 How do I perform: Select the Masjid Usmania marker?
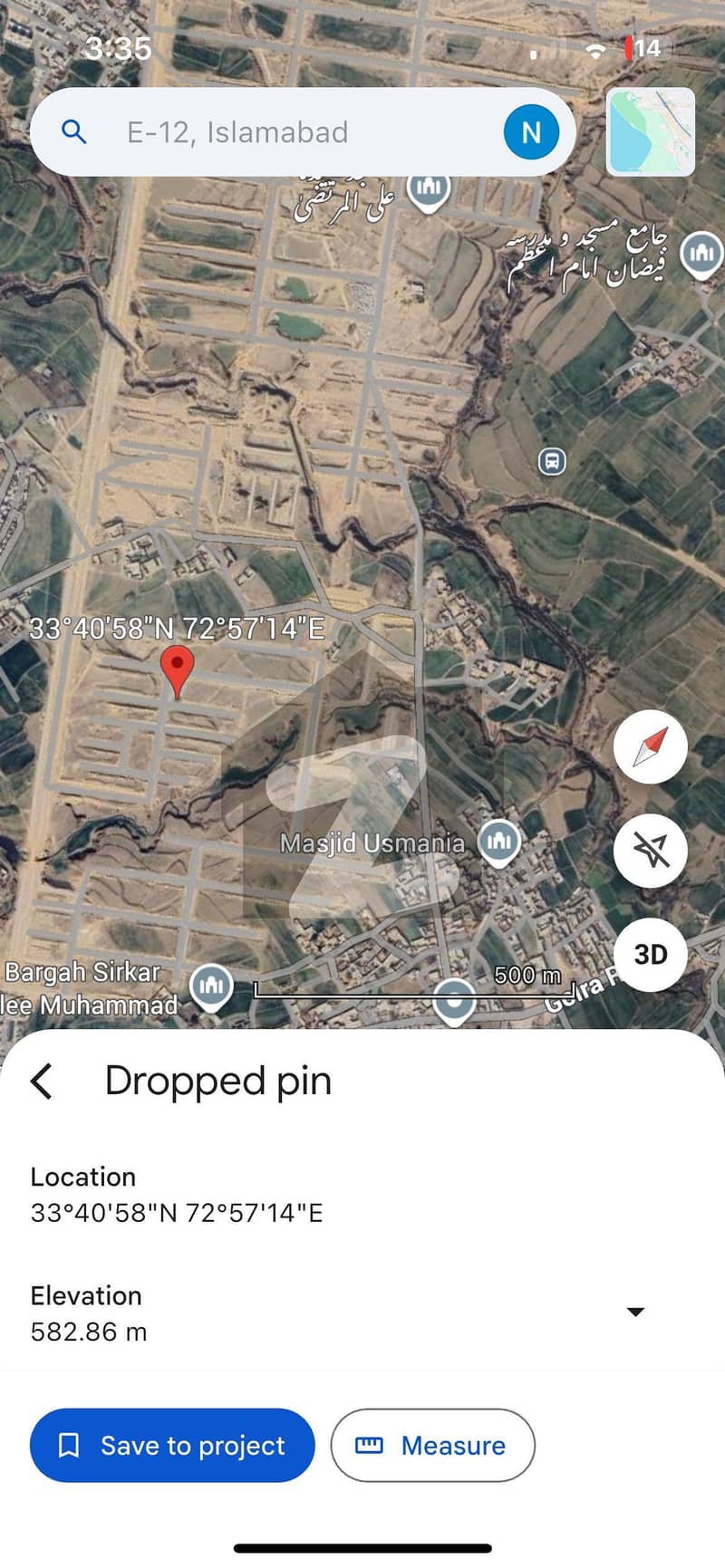coord(498,842)
